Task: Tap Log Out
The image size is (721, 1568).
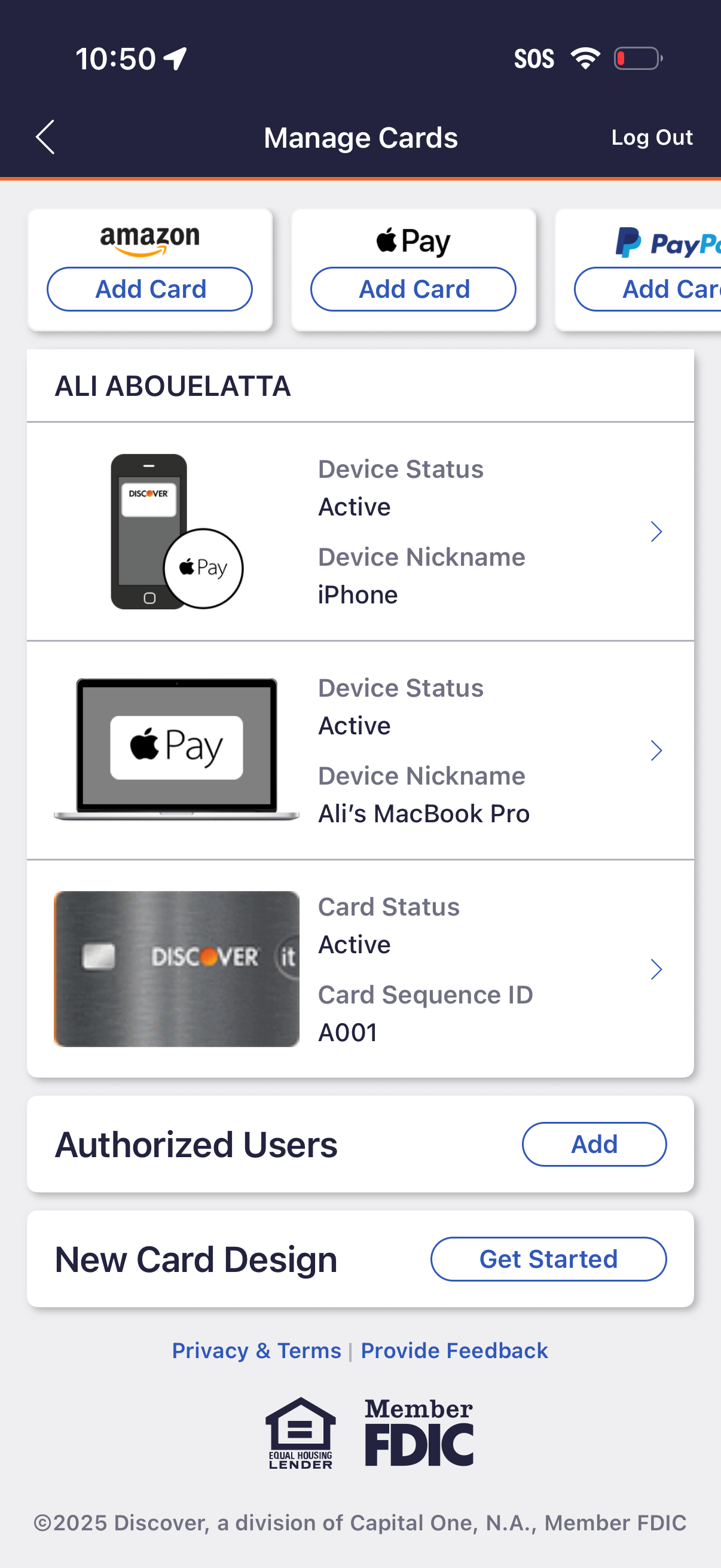Action: click(x=651, y=138)
